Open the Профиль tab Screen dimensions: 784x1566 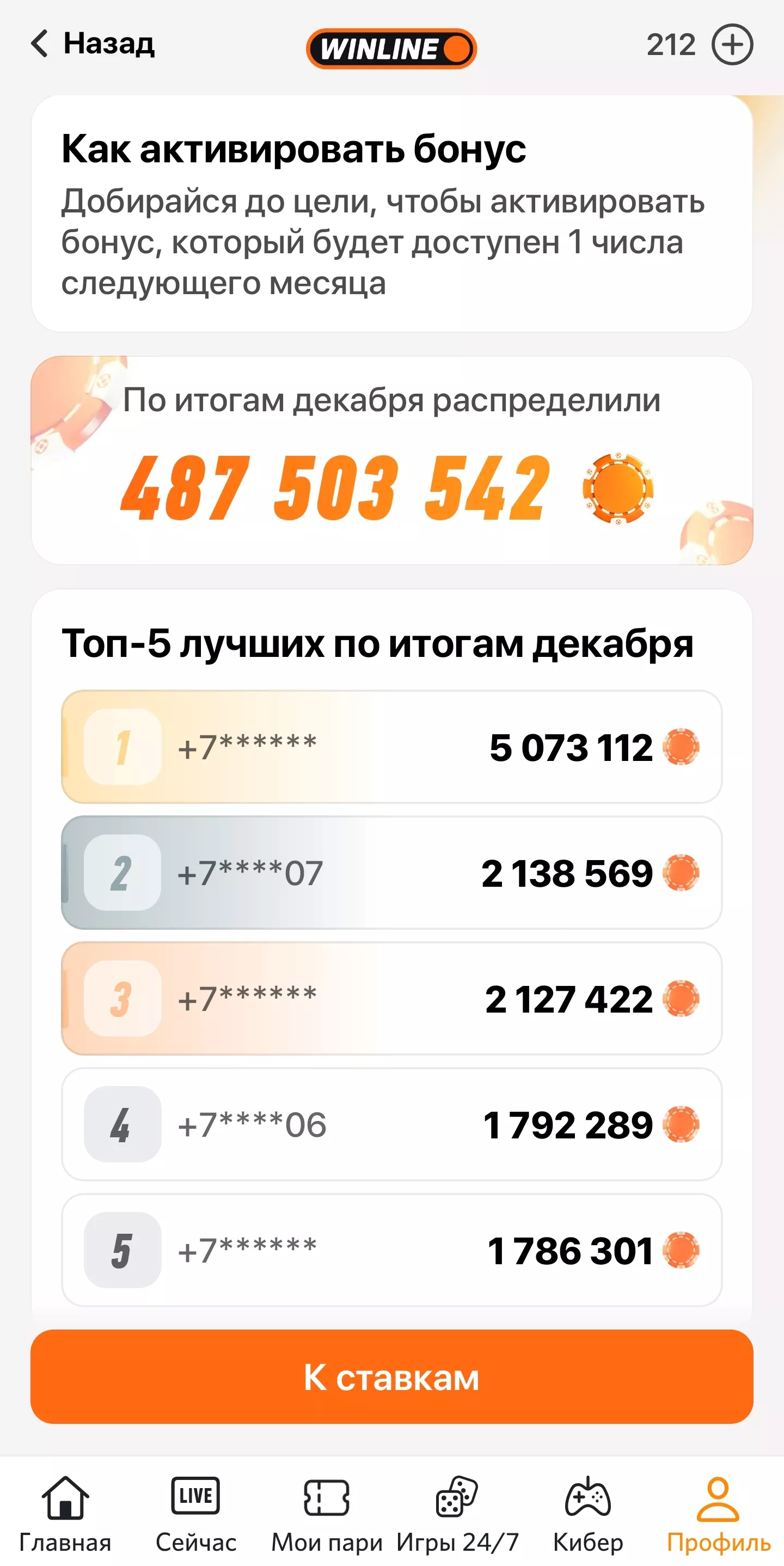pyautogui.click(x=718, y=1513)
